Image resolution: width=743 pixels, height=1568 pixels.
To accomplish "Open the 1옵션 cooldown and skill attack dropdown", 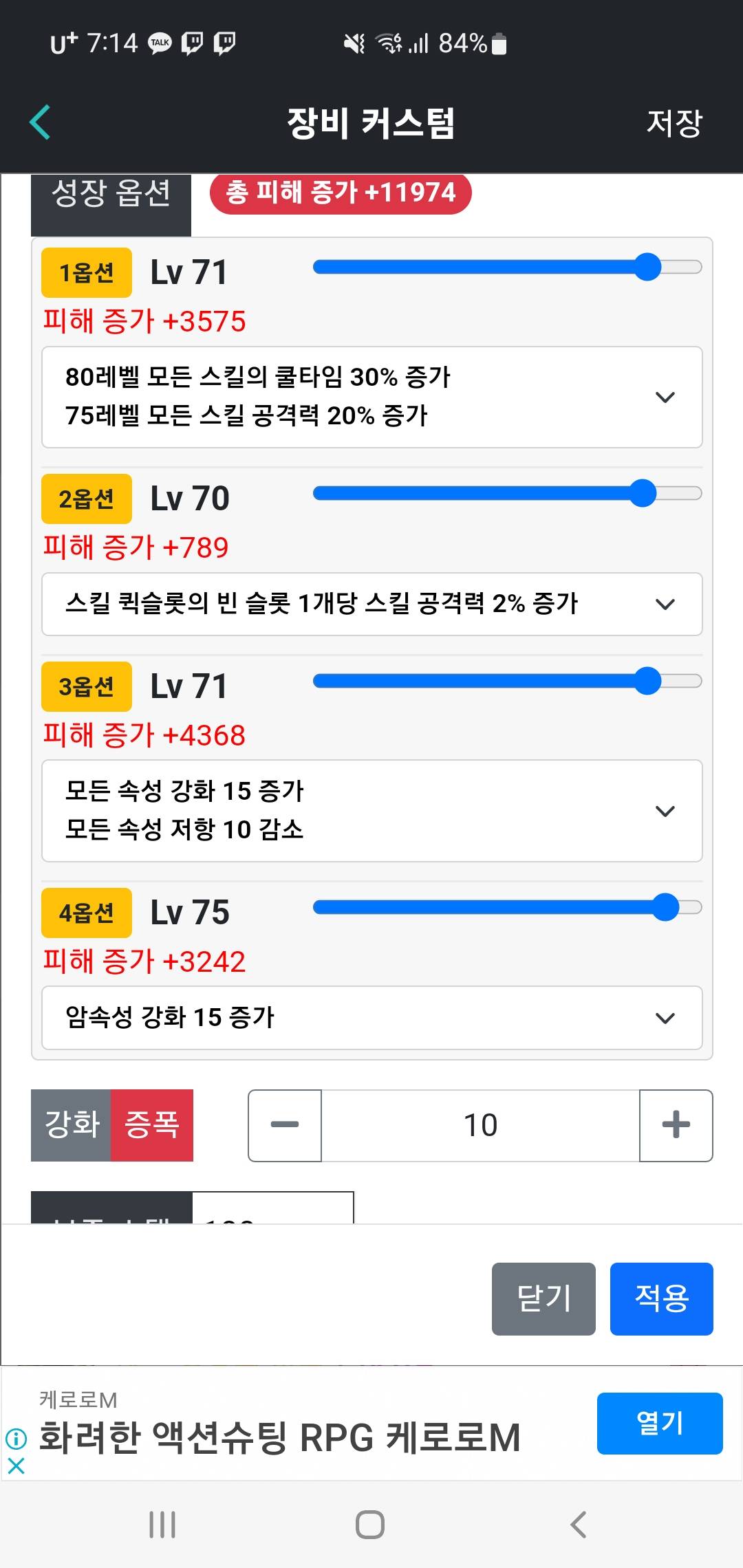I will click(x=371, y=397).
